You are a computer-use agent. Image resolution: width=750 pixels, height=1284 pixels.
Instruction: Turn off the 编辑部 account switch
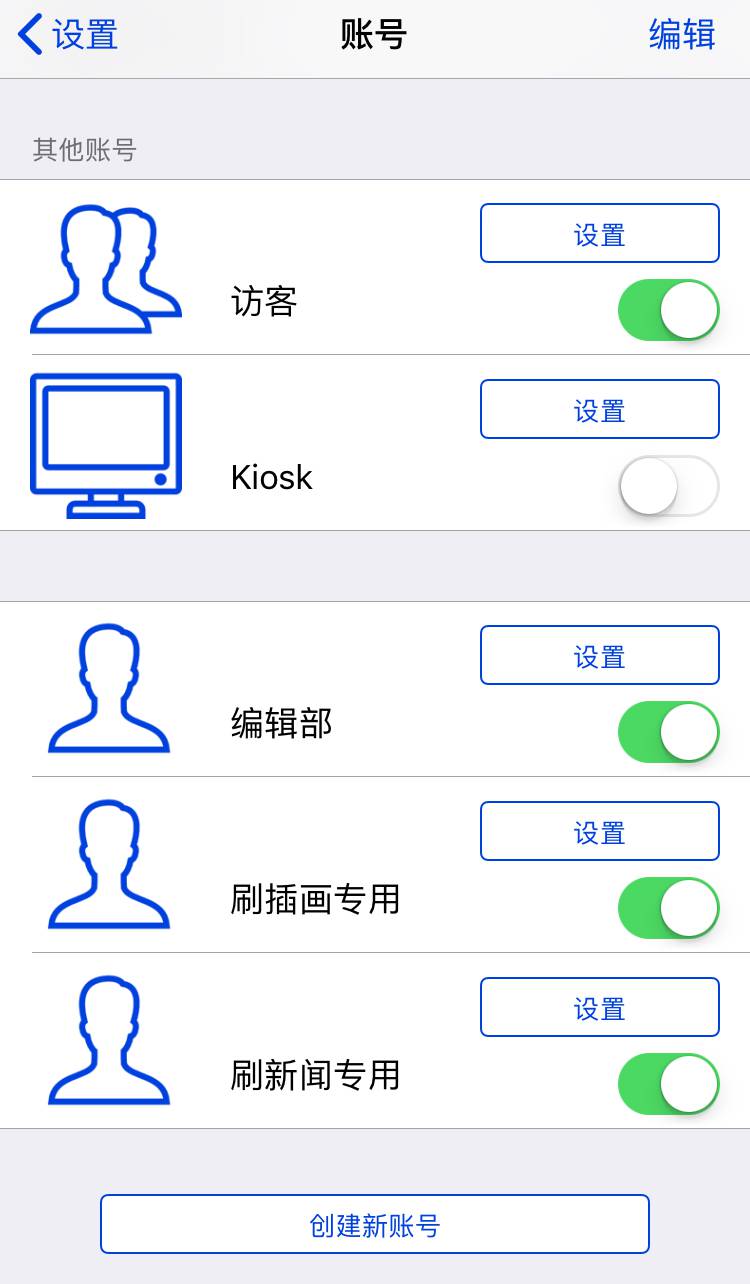tap(668, 732)
